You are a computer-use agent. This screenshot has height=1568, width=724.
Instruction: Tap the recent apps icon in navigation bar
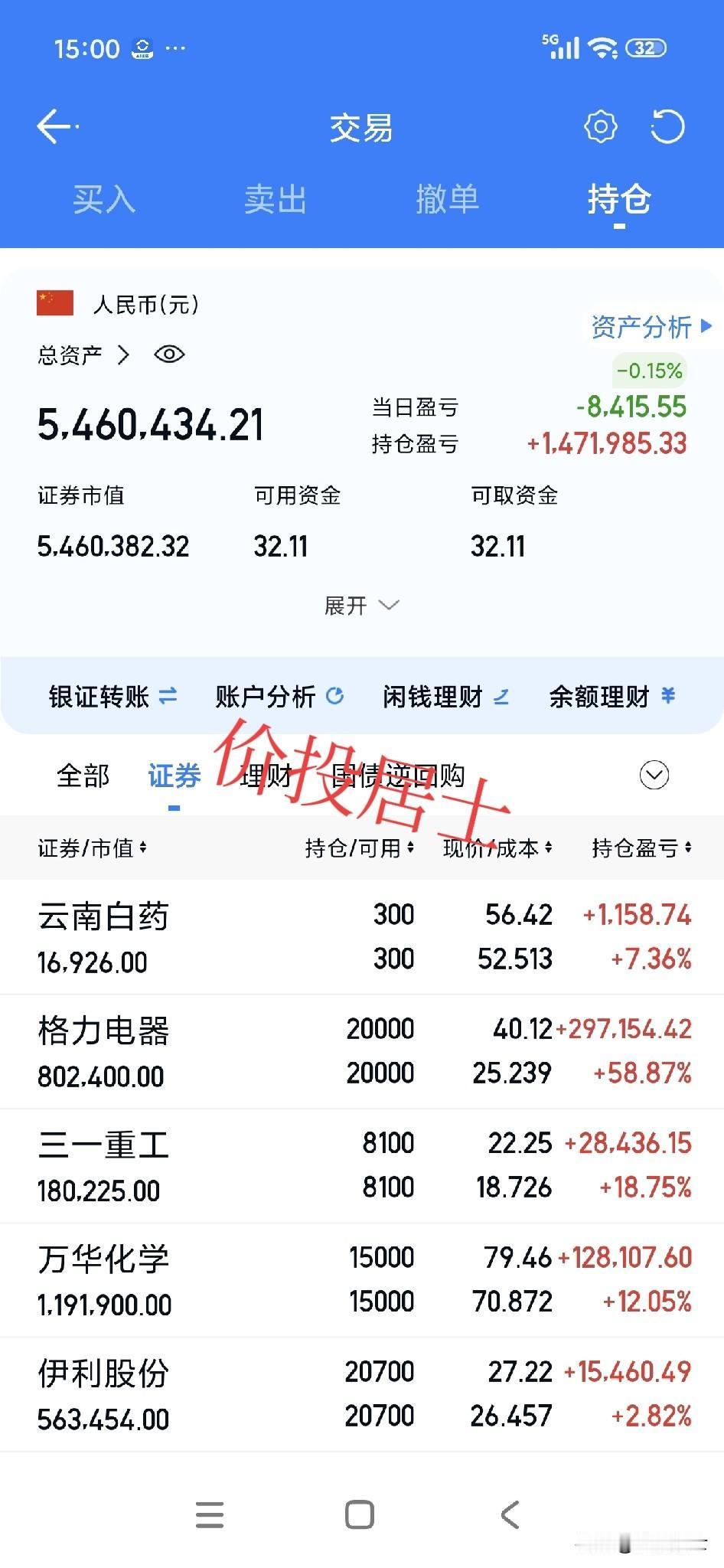click(x=210, y=1514)
